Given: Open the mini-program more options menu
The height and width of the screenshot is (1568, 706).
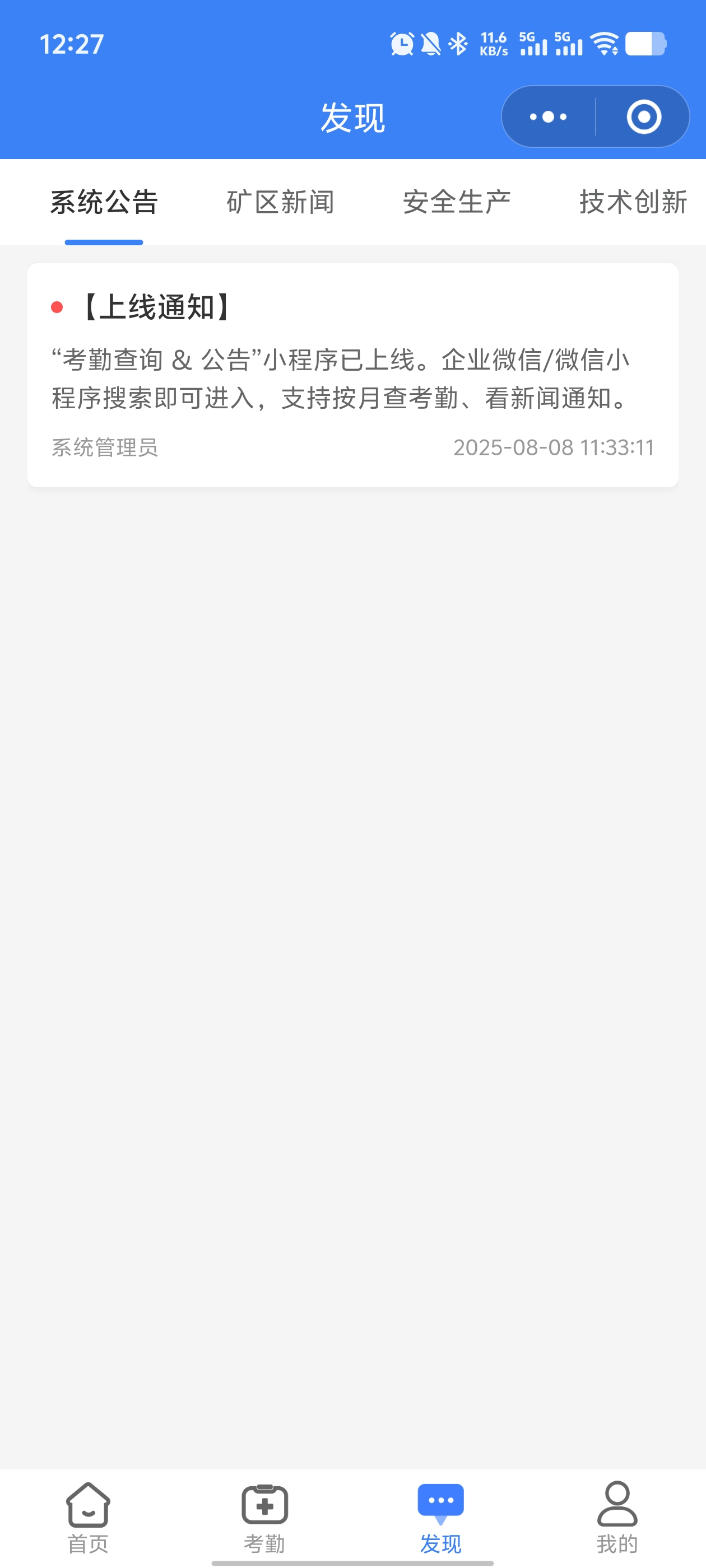Looking at the screenshot, I should point(547,117).
